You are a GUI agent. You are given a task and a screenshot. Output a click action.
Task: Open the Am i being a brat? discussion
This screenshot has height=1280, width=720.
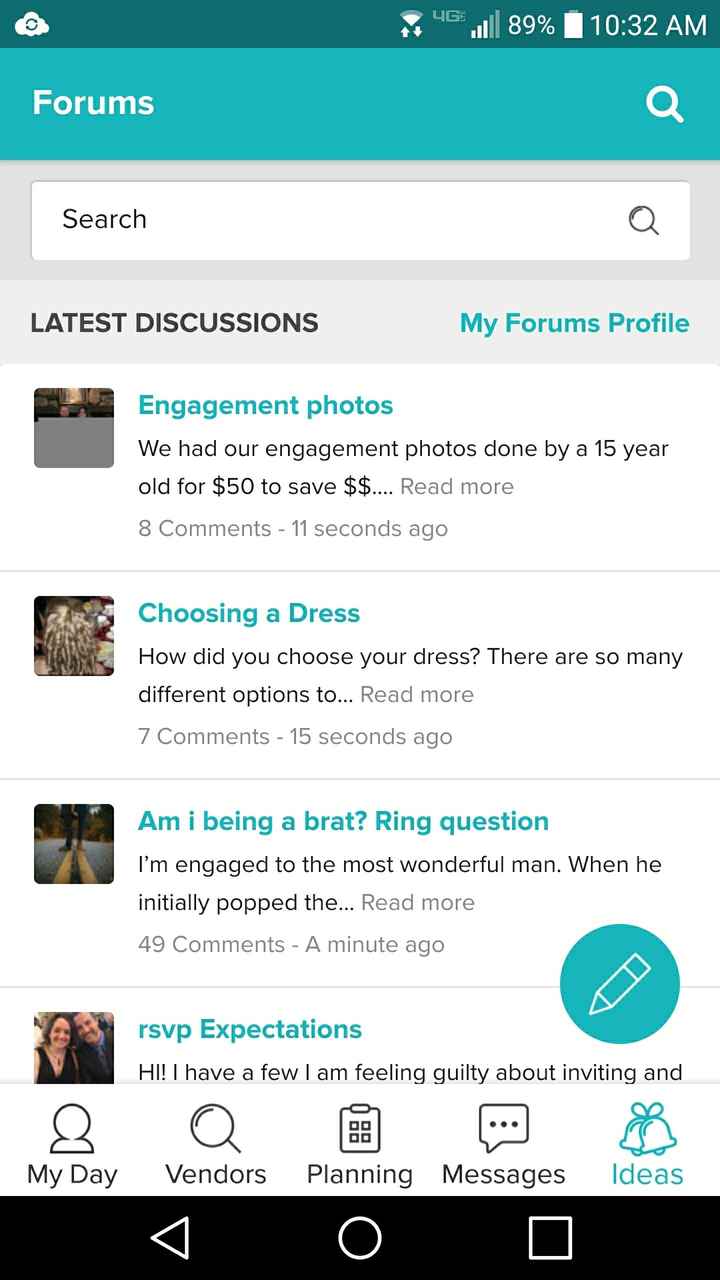tap(343, 821)
